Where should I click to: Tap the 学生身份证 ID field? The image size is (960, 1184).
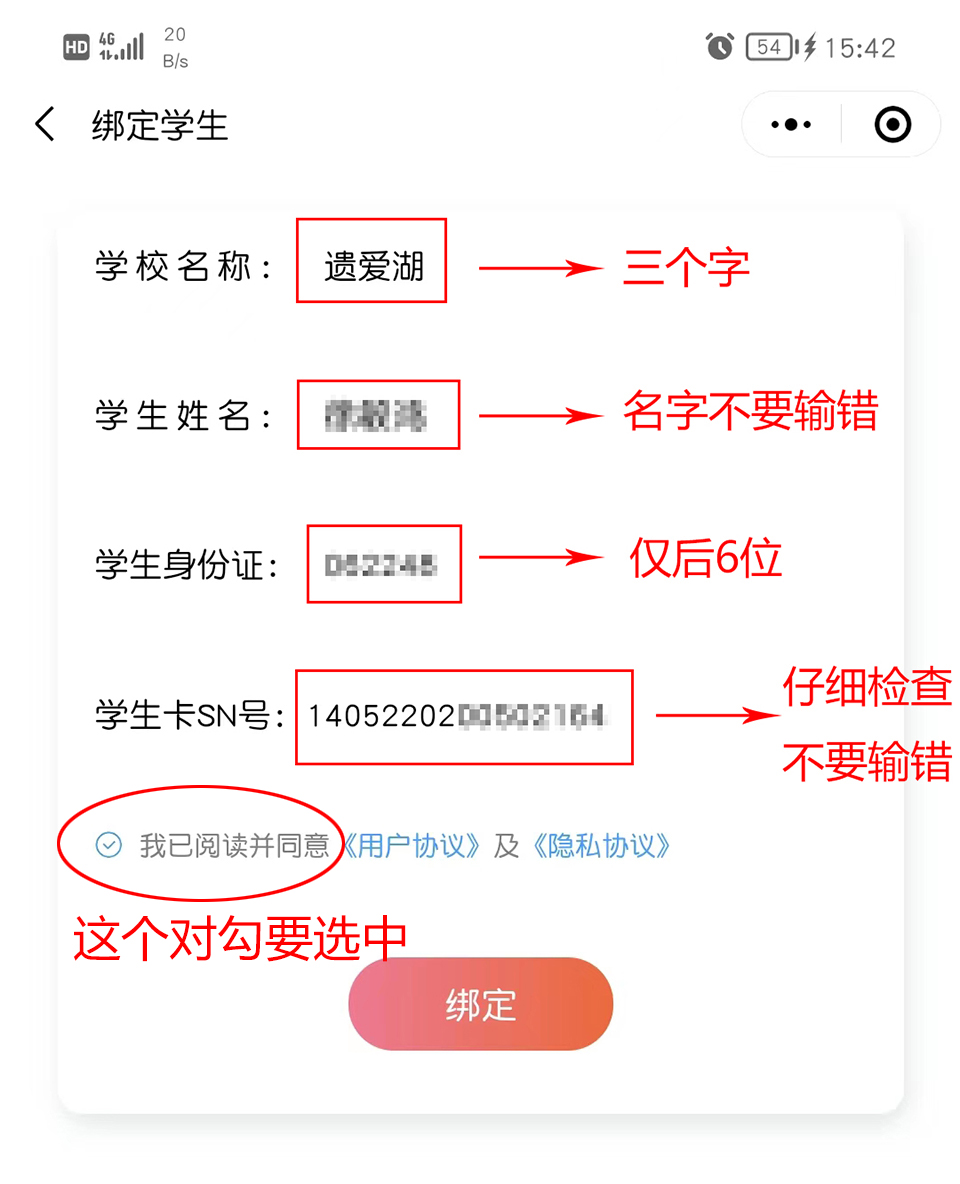tap(383, 564)
